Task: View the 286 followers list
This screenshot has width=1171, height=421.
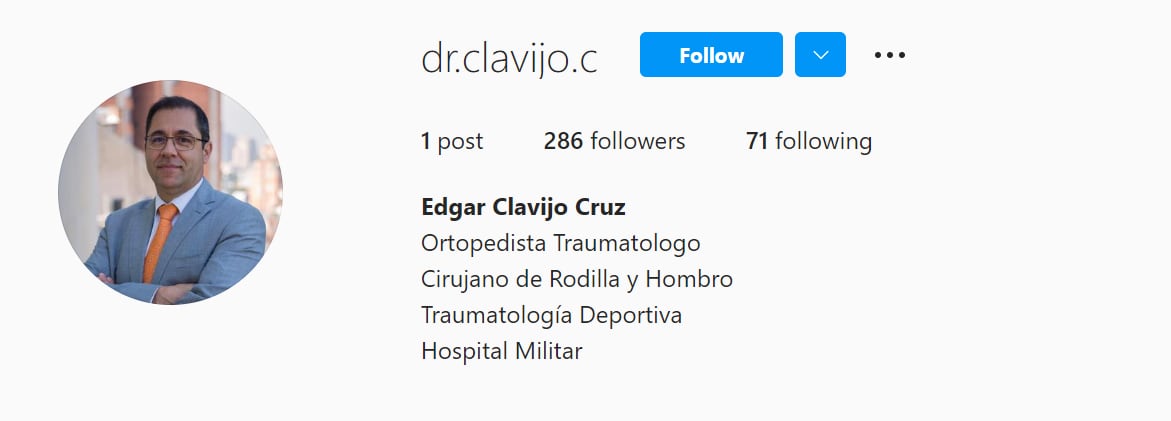Action: [x=614, y=142]
